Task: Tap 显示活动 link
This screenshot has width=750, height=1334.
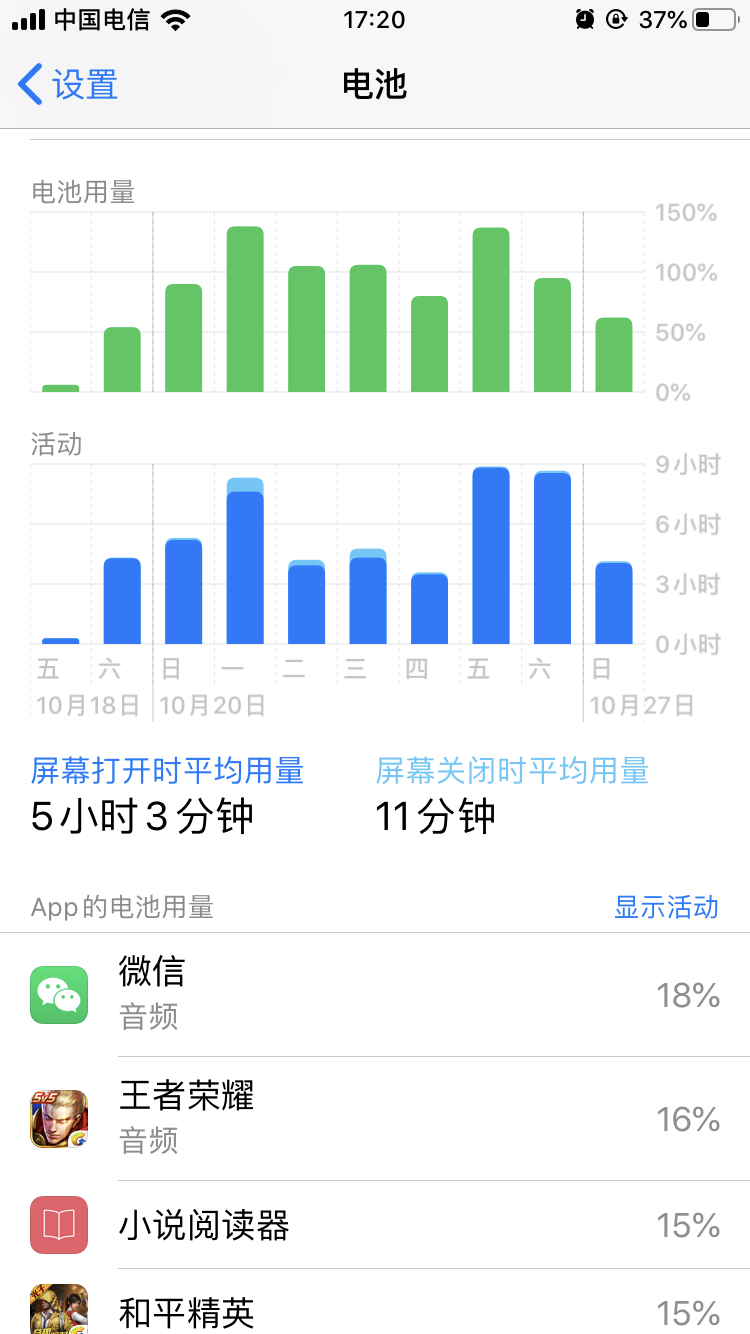Action: pos(665,907)
